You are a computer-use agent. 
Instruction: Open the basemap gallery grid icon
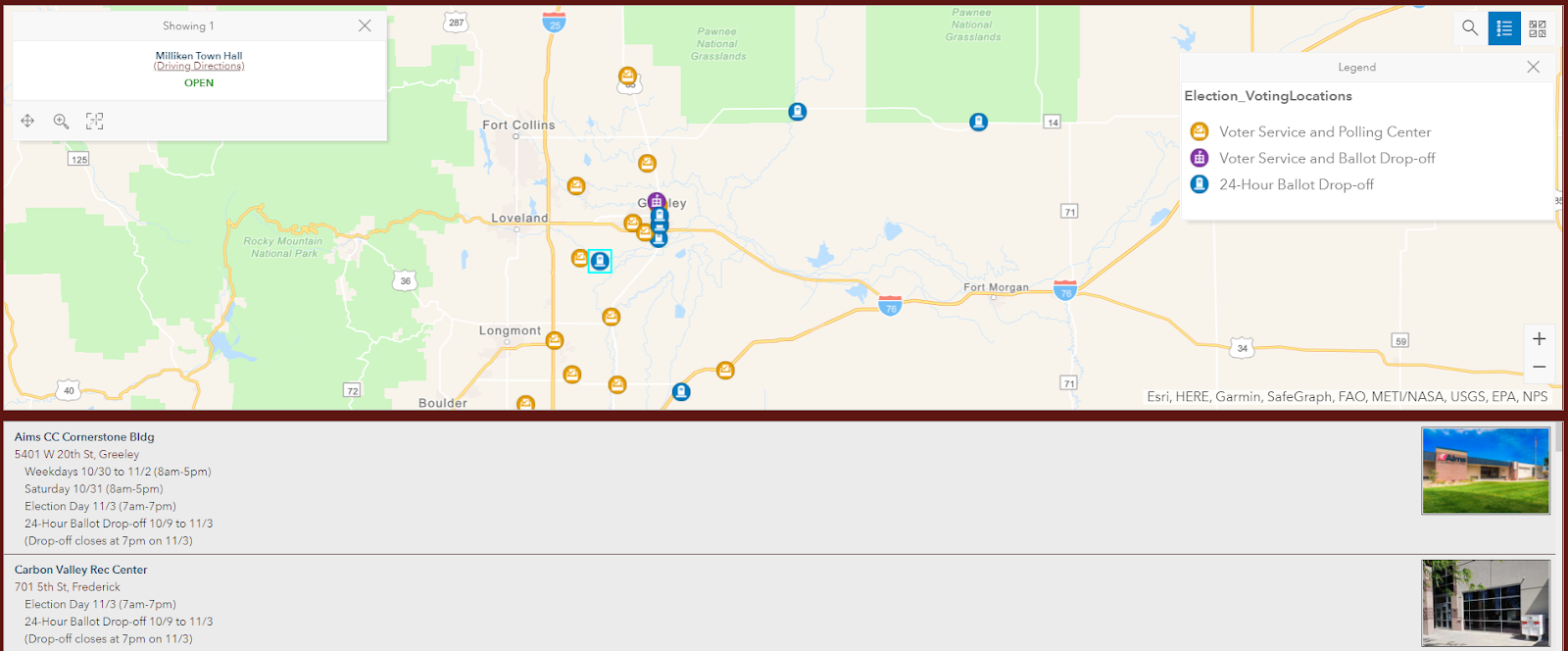[1538, 28]
